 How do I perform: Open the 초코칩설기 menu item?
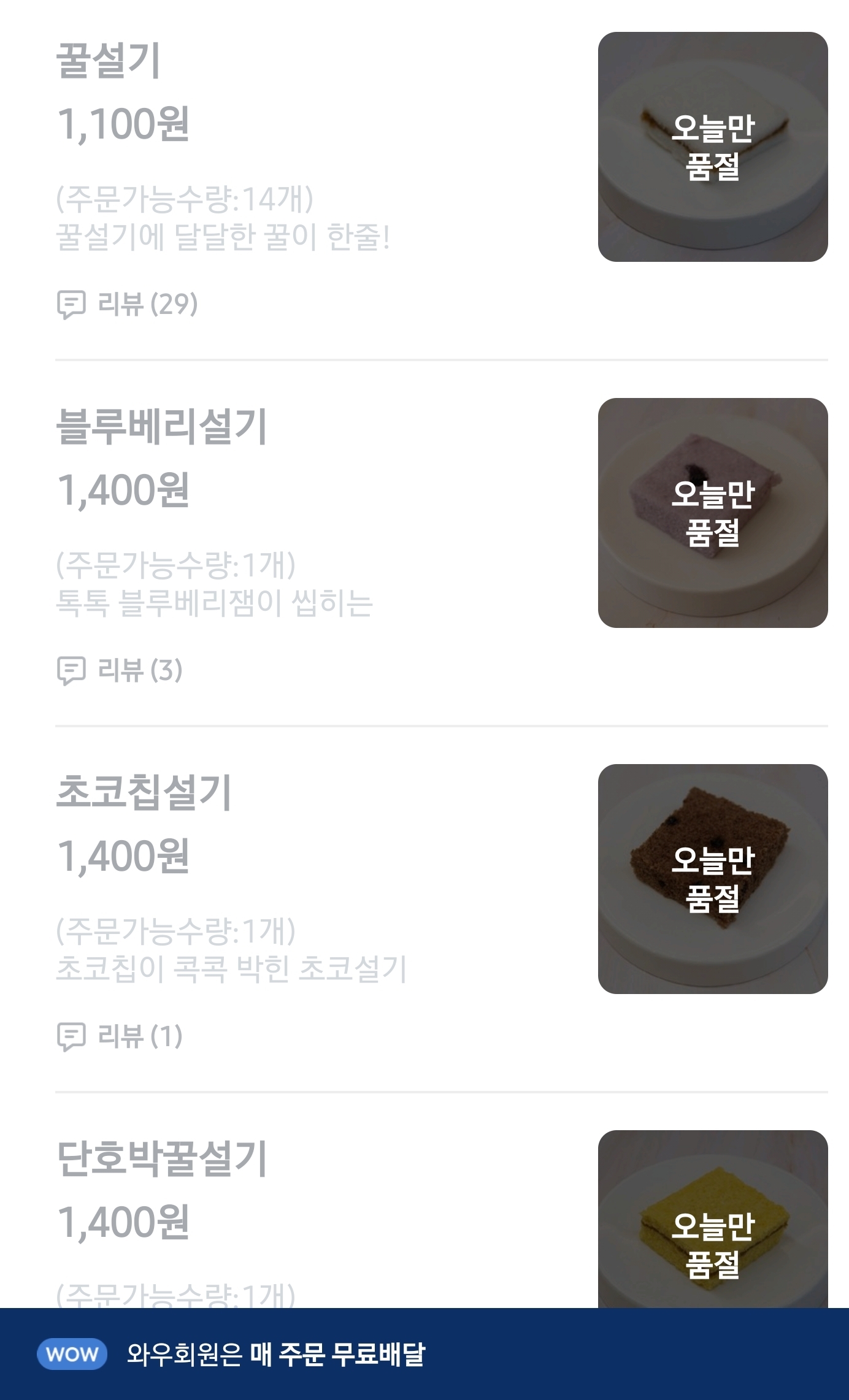point(144,792)
